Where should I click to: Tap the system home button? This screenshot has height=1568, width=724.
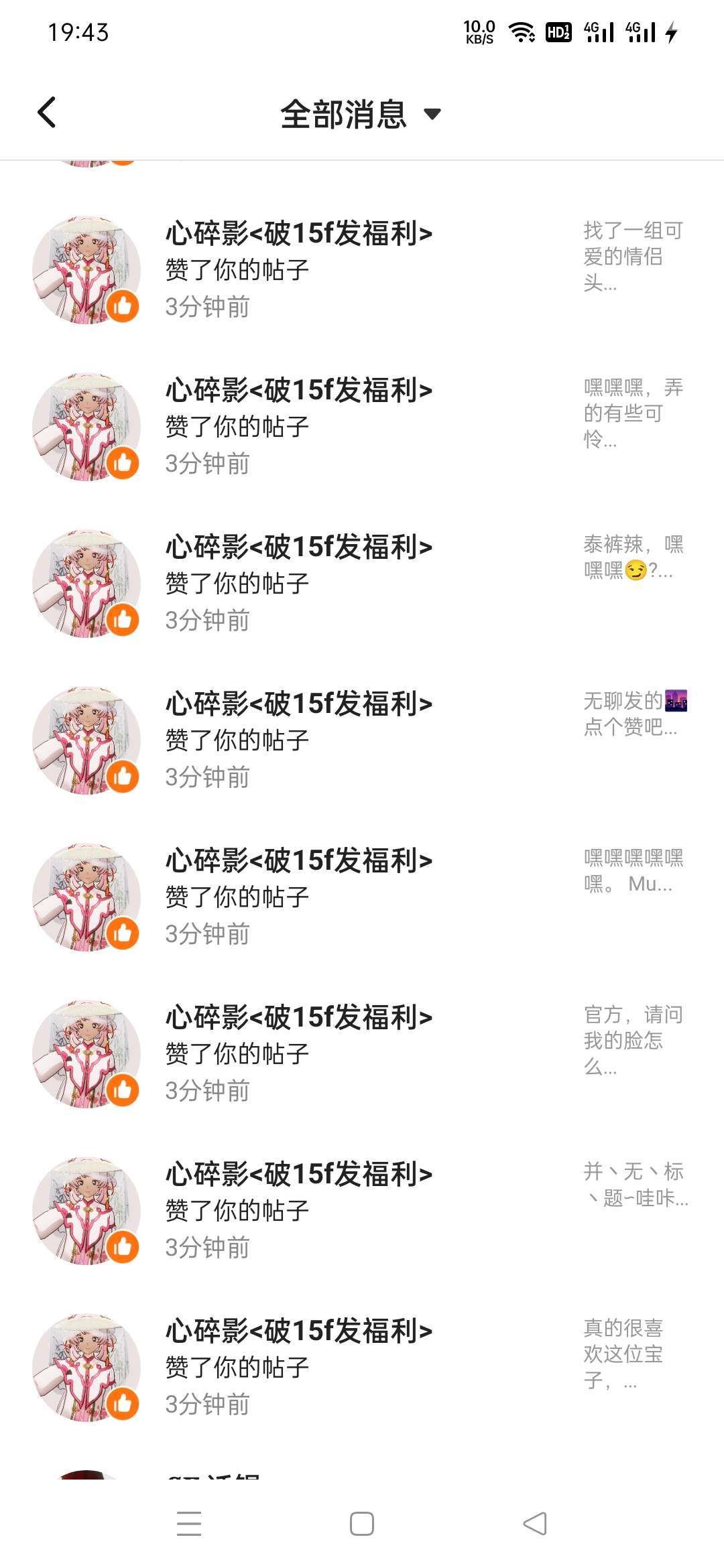(362, 1524)
